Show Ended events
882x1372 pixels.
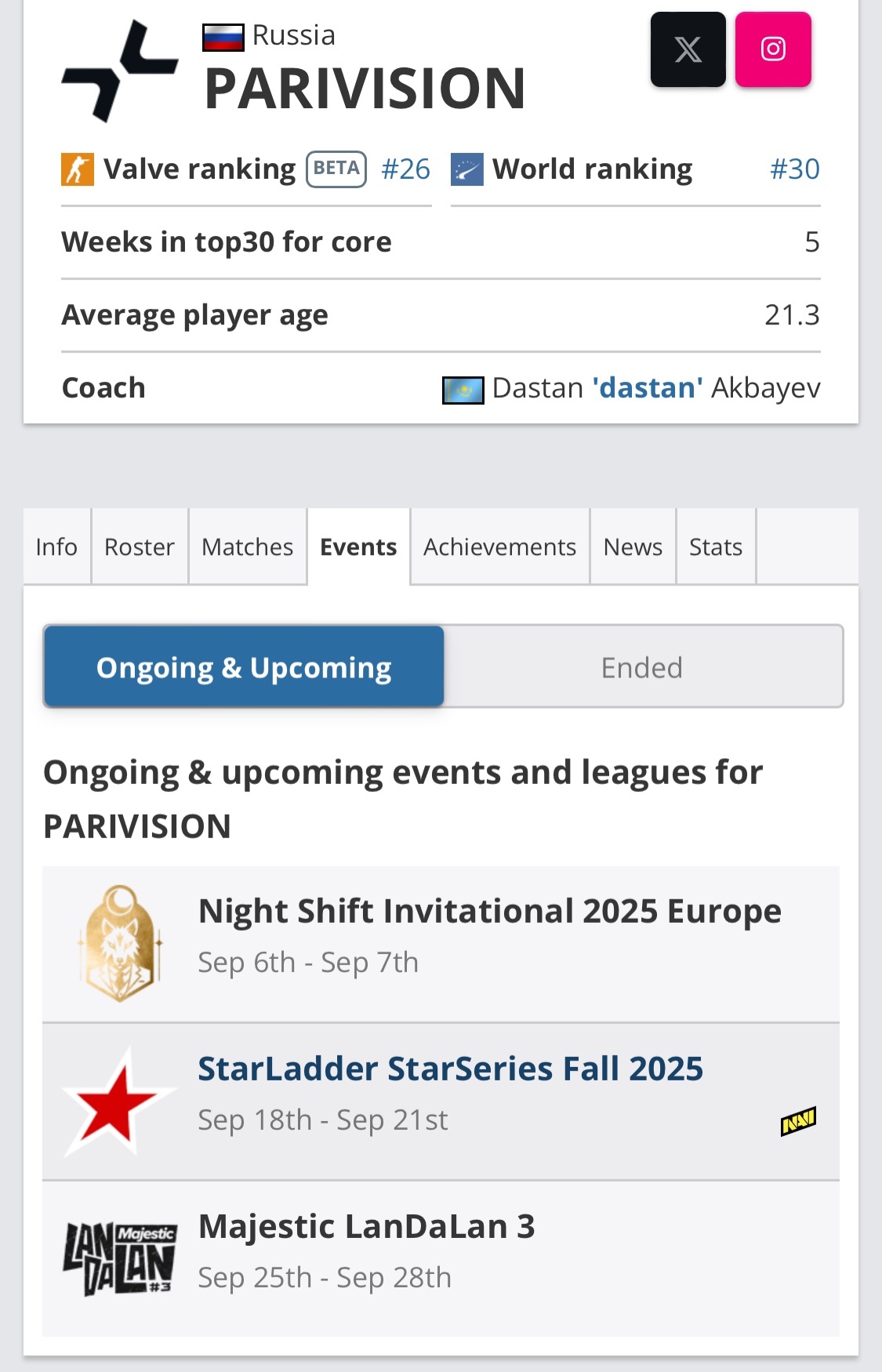(642, 667)
